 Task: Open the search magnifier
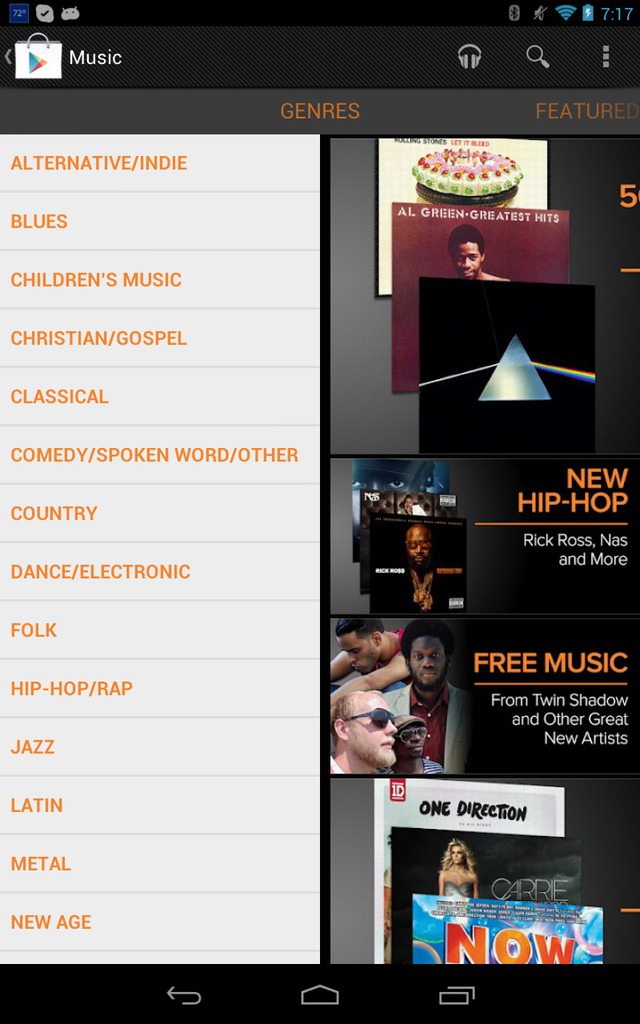pos(537,57)
